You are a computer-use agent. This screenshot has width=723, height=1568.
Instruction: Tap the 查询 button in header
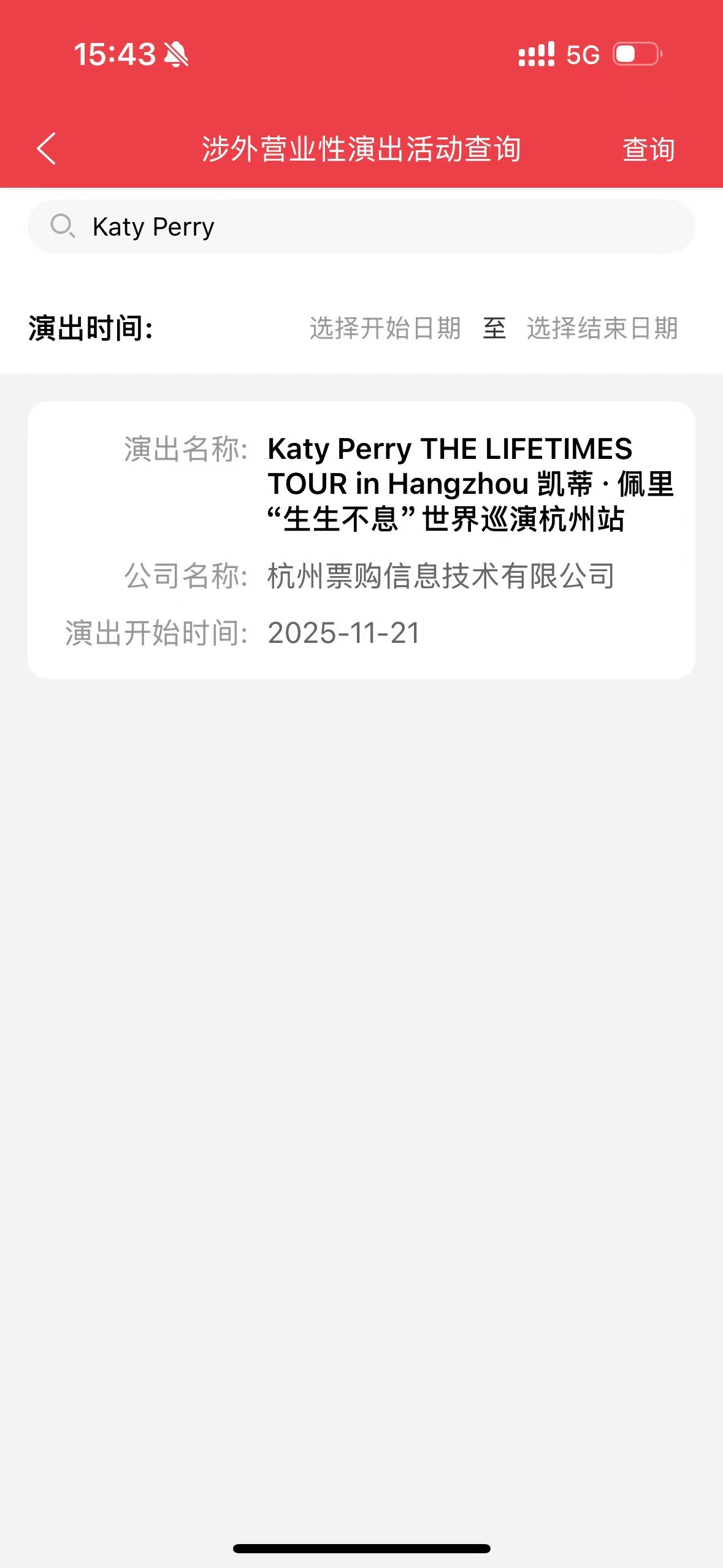(648, 149)
